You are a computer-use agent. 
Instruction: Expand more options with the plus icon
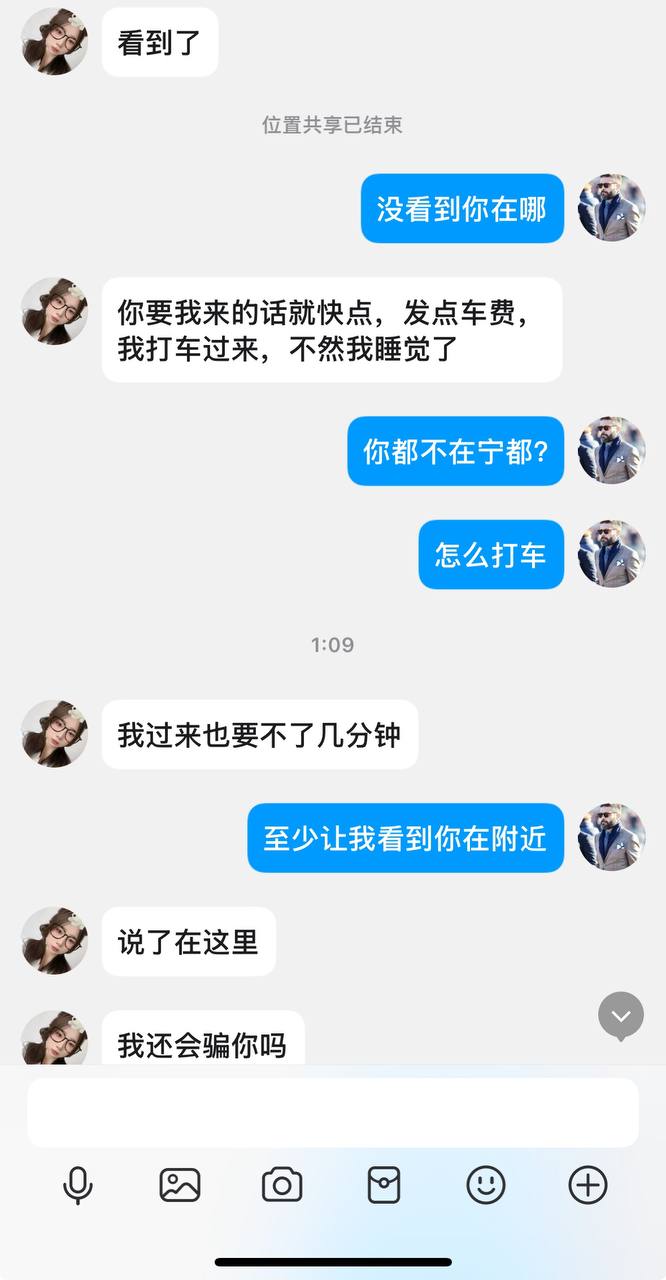coord(588,1185)
